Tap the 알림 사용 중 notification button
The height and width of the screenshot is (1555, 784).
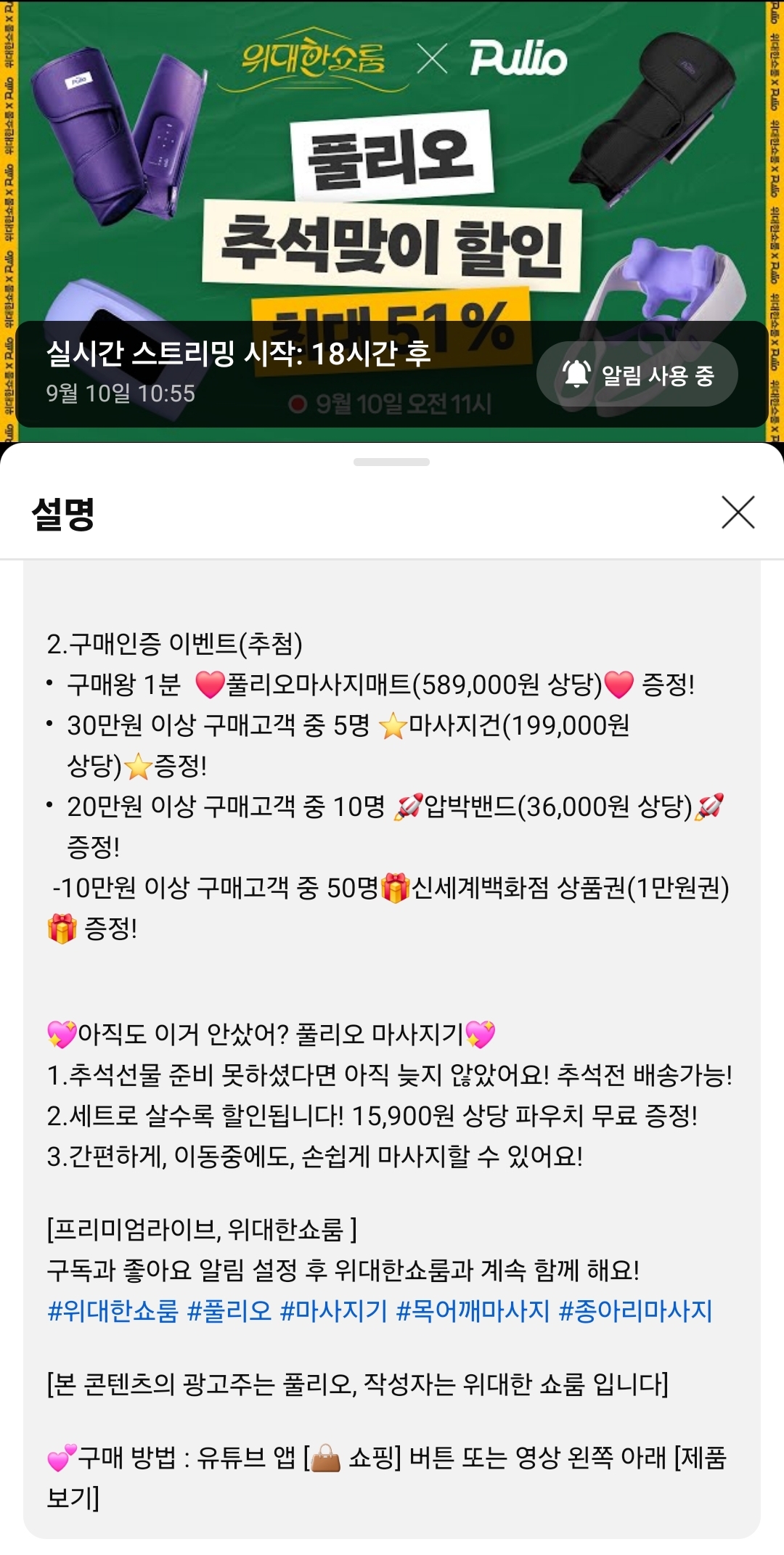(637, 375)
